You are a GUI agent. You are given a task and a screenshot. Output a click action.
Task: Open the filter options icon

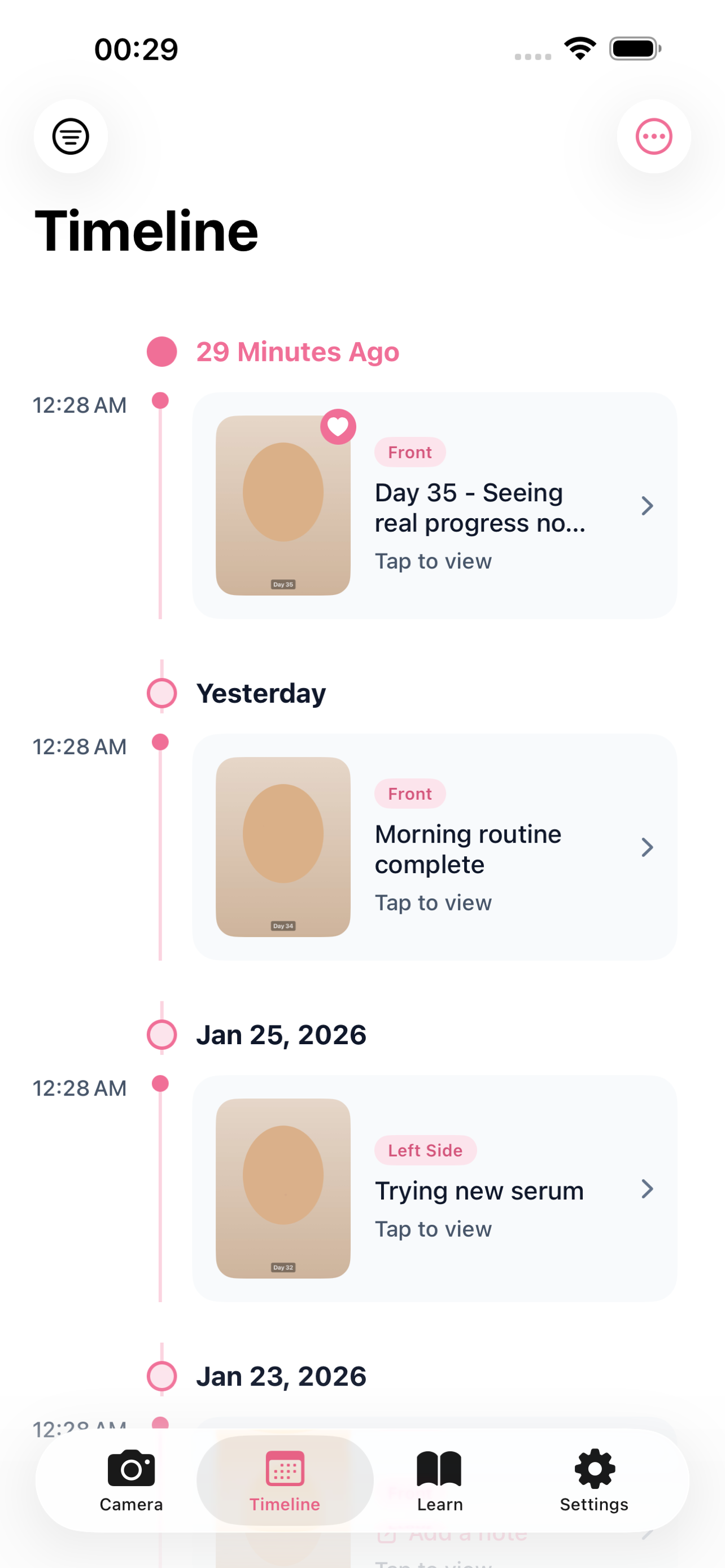coord(71,137)
